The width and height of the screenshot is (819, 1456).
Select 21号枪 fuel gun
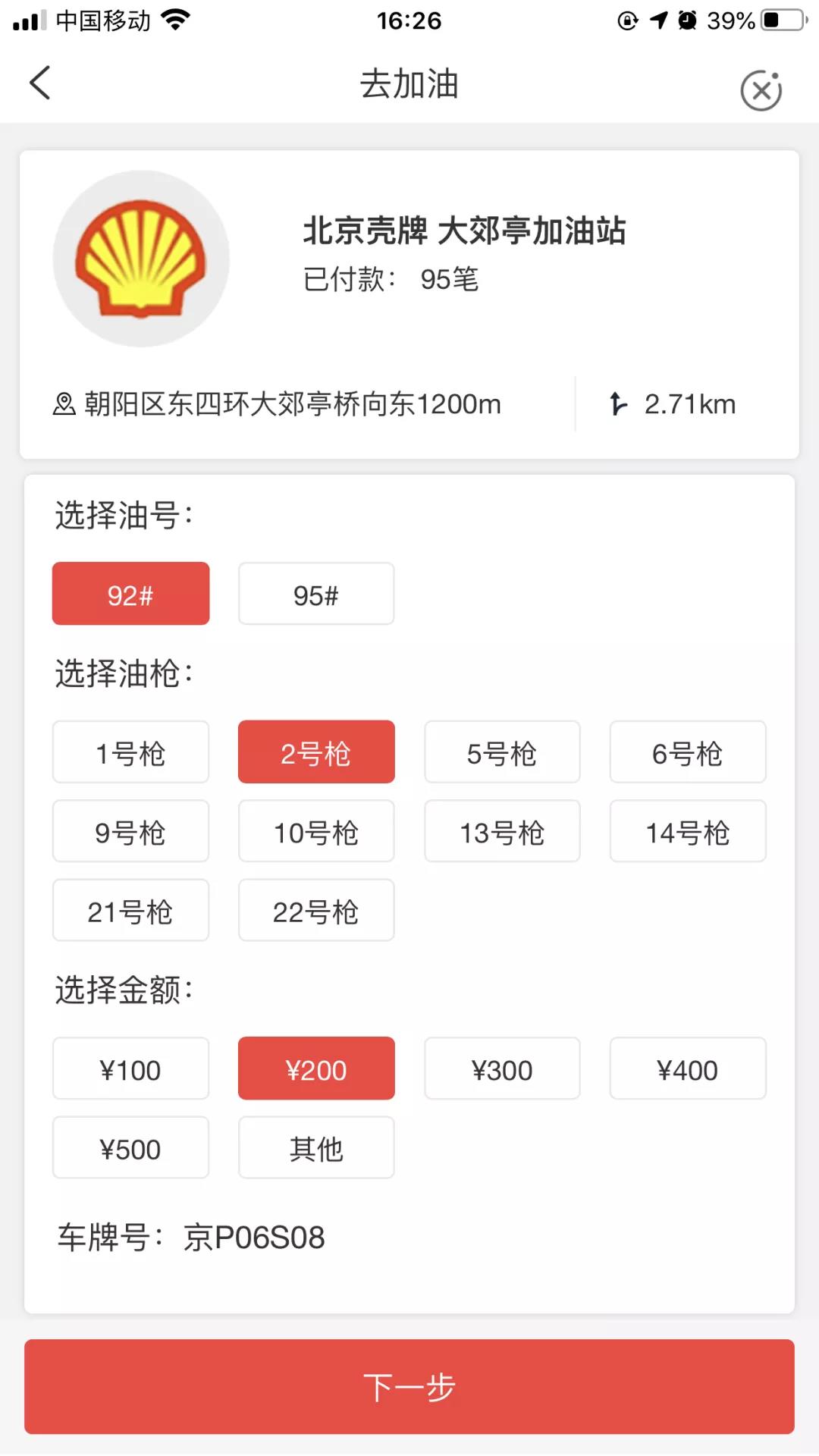[x=130, y=910]
